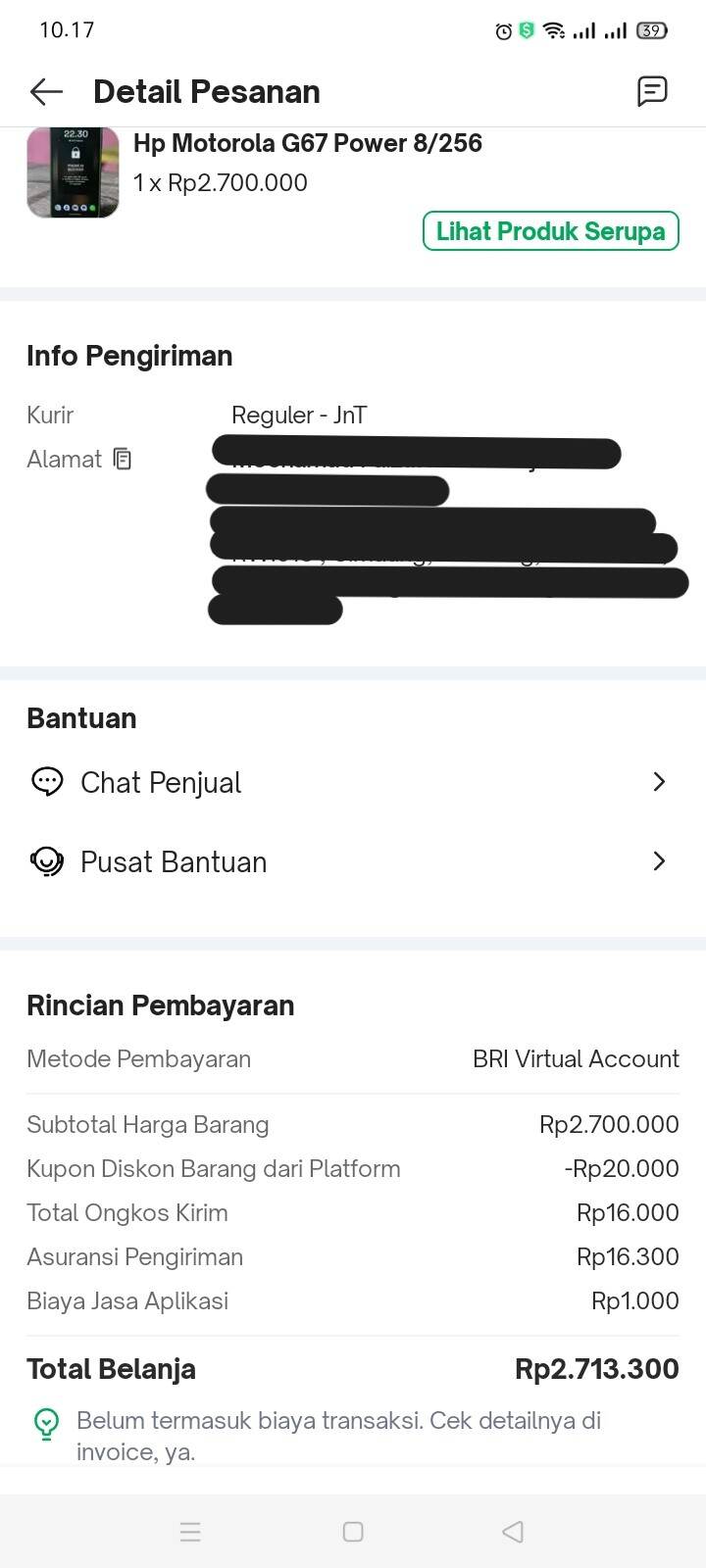Expand the Chat Penjual row via its chevron
706x1568 pixels.
click(x=659, y=782)
